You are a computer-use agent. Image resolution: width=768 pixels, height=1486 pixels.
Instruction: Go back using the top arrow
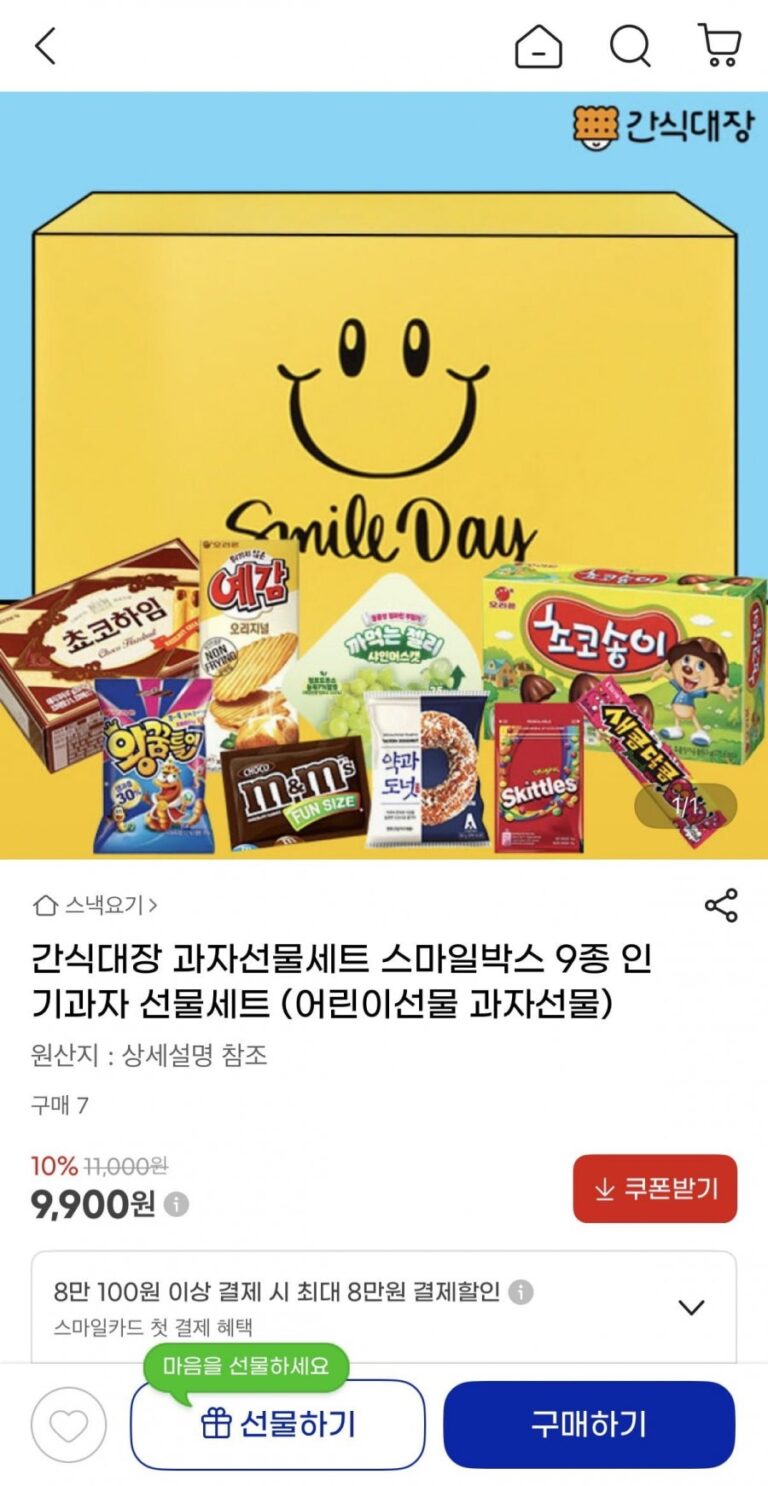click(46, 46)
